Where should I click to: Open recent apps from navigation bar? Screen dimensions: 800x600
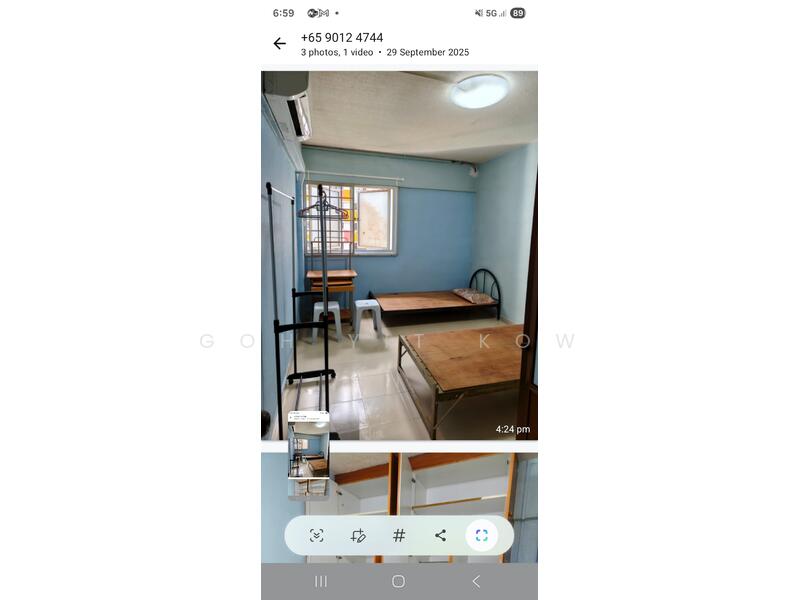pyautogui.click(x=321, y=581)
